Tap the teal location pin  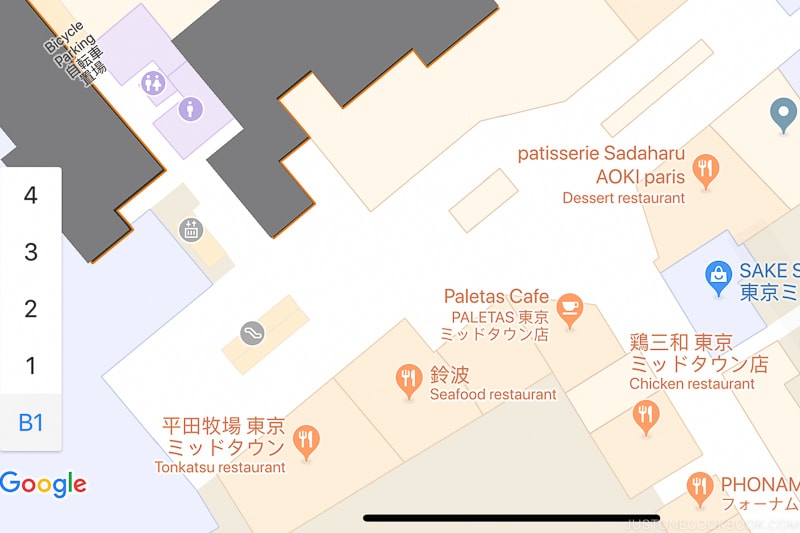coord(783,114)
